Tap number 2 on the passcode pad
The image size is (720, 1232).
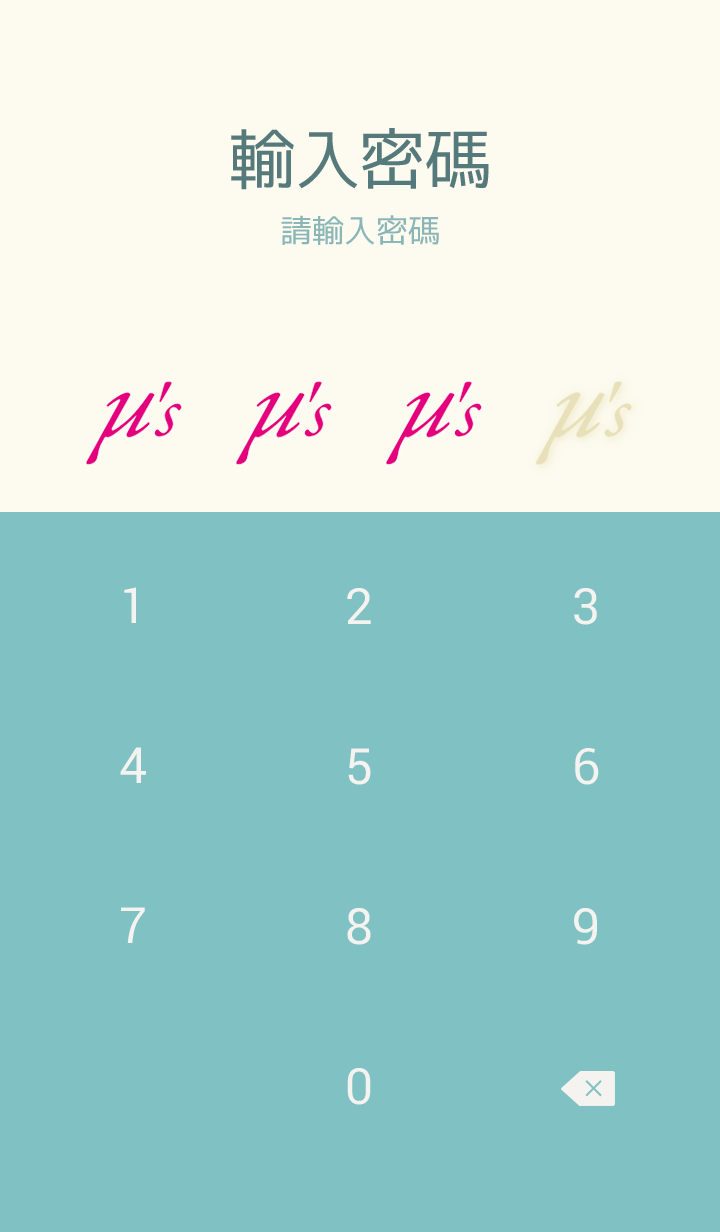tap(359, 607)
